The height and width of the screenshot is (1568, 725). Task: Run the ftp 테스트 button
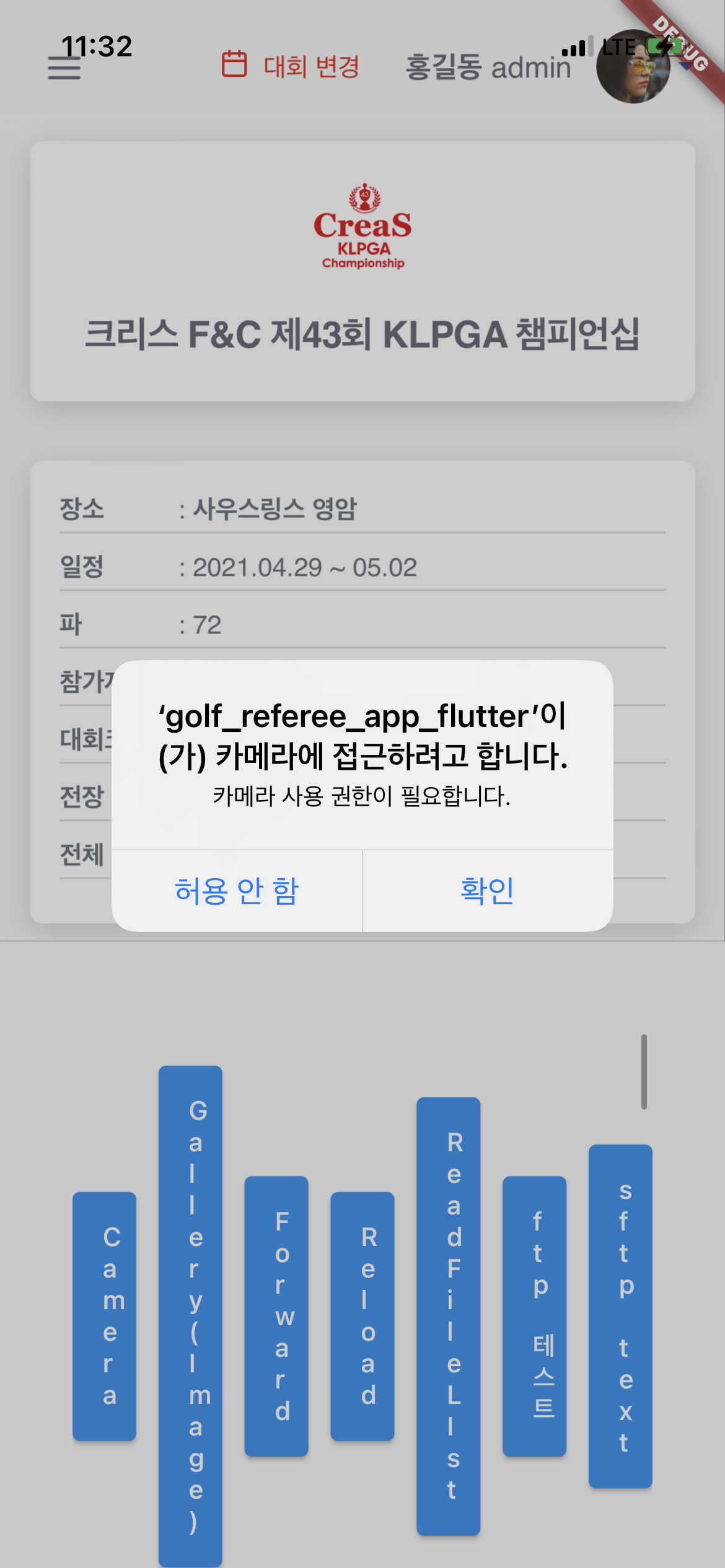[x=535, y=1316]
